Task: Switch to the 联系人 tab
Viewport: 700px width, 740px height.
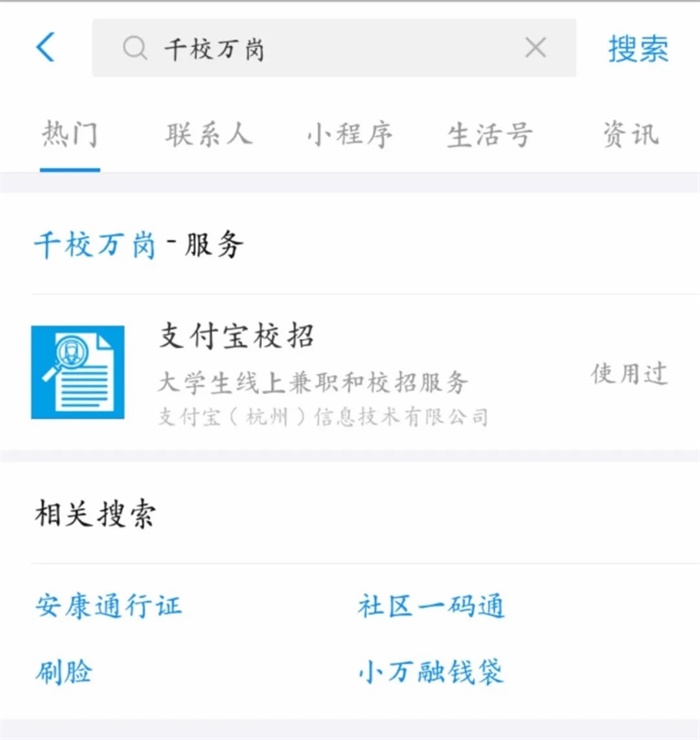Action: 209,134
